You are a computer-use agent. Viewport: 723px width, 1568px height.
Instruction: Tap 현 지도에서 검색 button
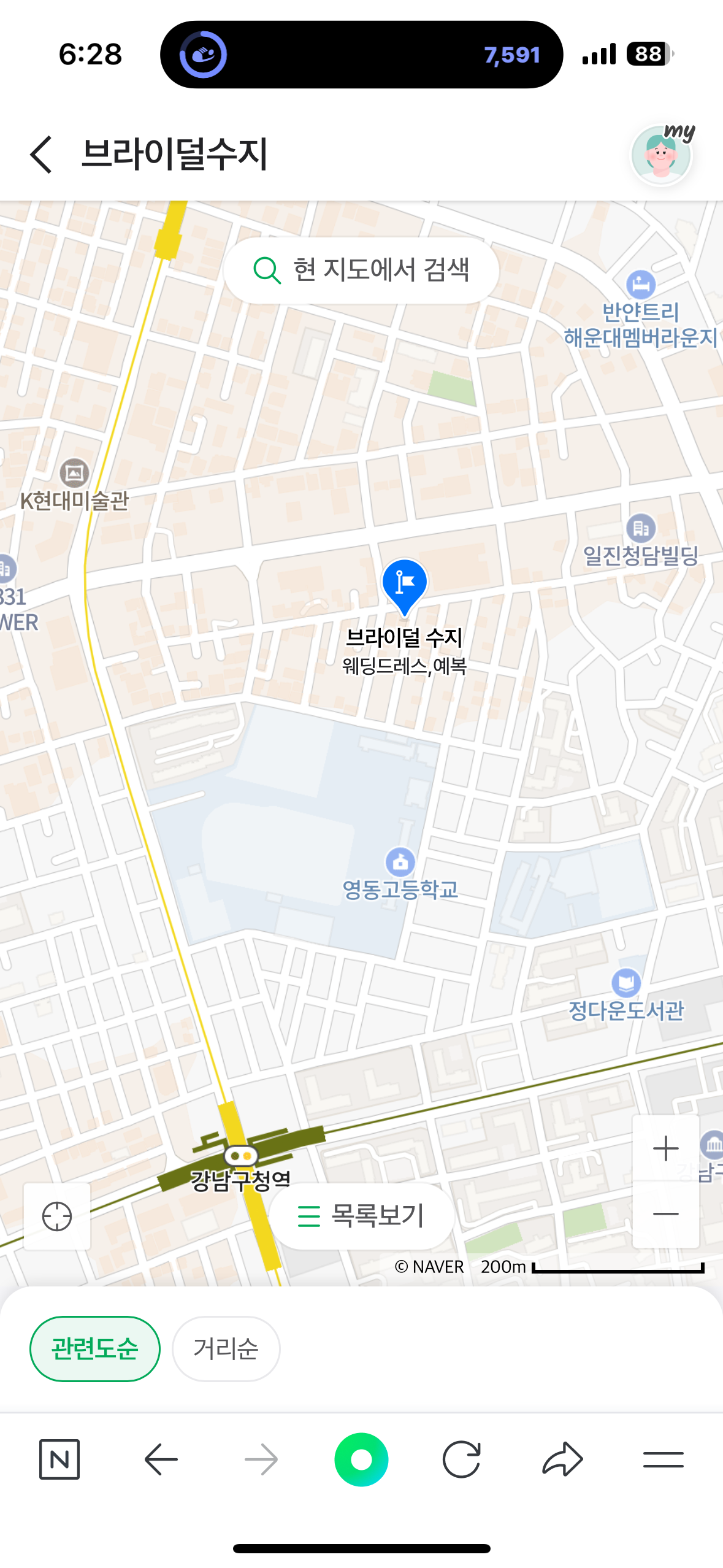coord(361,271)
